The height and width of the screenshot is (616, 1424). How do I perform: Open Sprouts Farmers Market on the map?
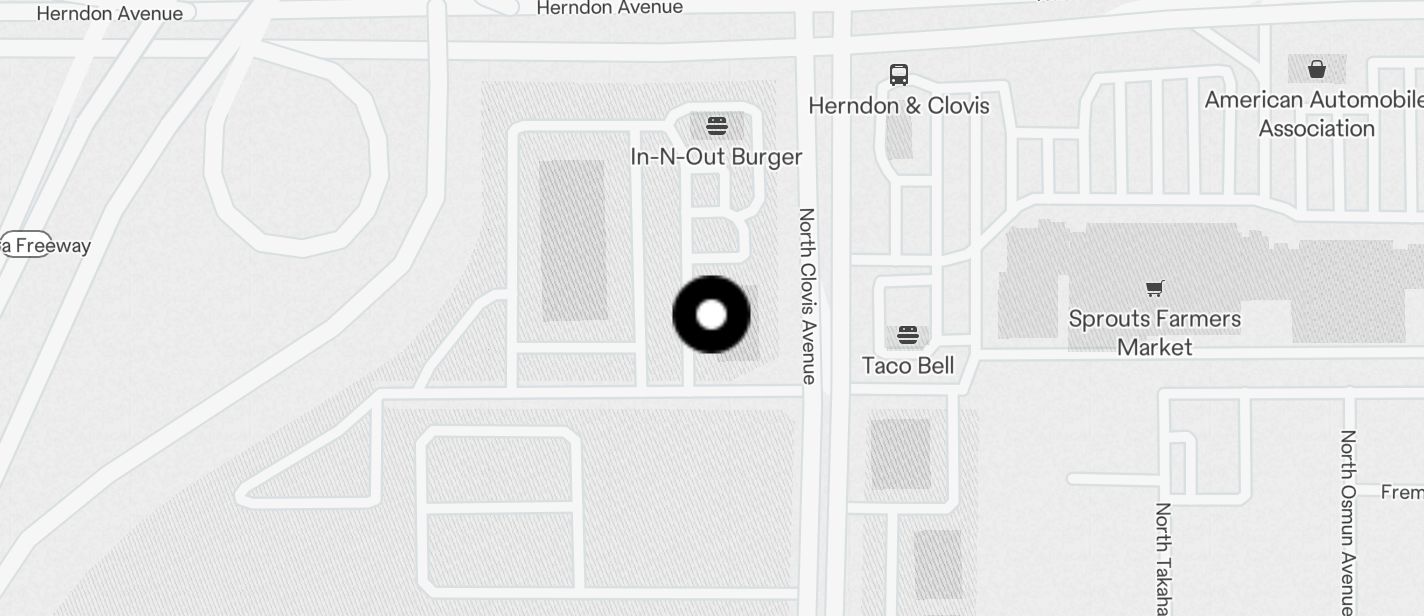click(x=1155, y=289)
